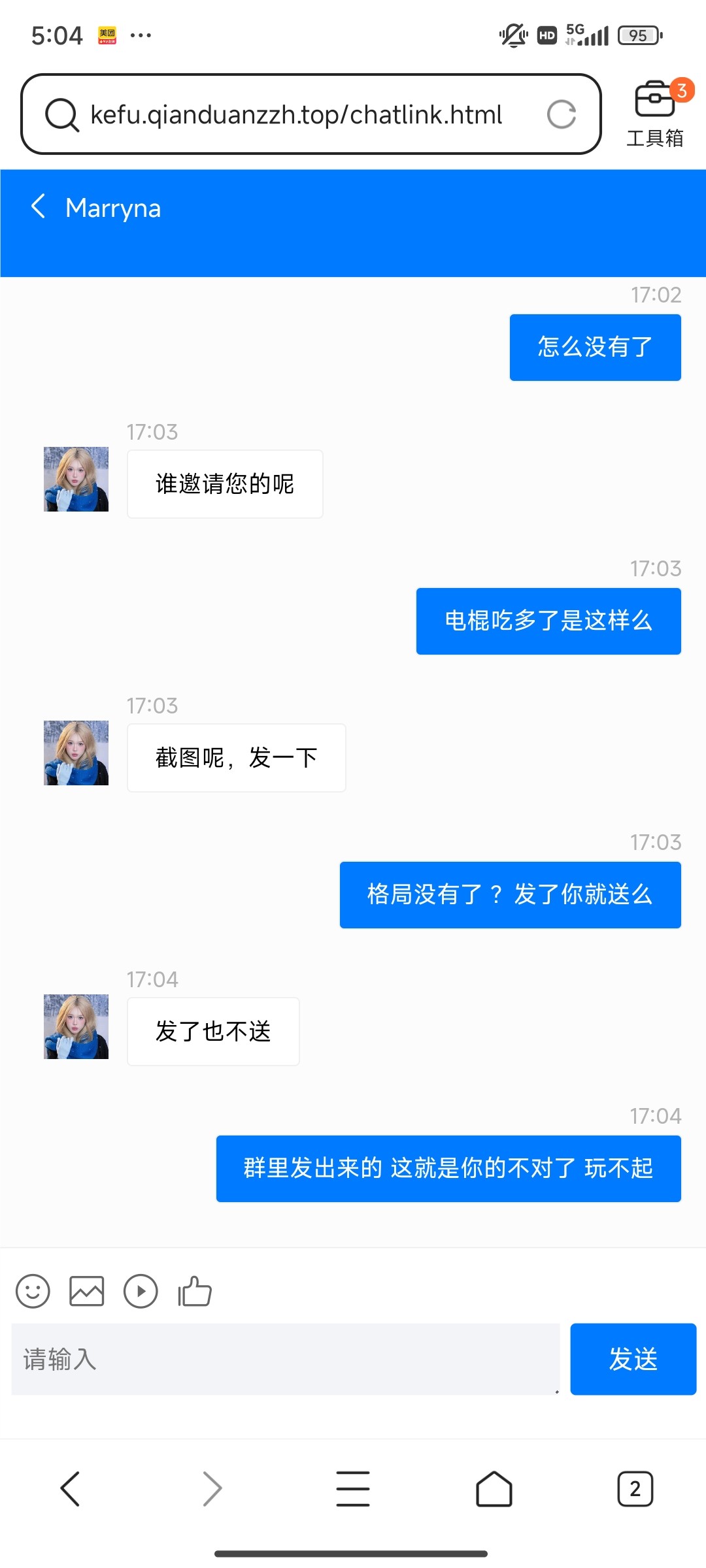Attach an image to the chat
The width and height of the screenshot is (706, 1568).
(x=87, y=1291)
